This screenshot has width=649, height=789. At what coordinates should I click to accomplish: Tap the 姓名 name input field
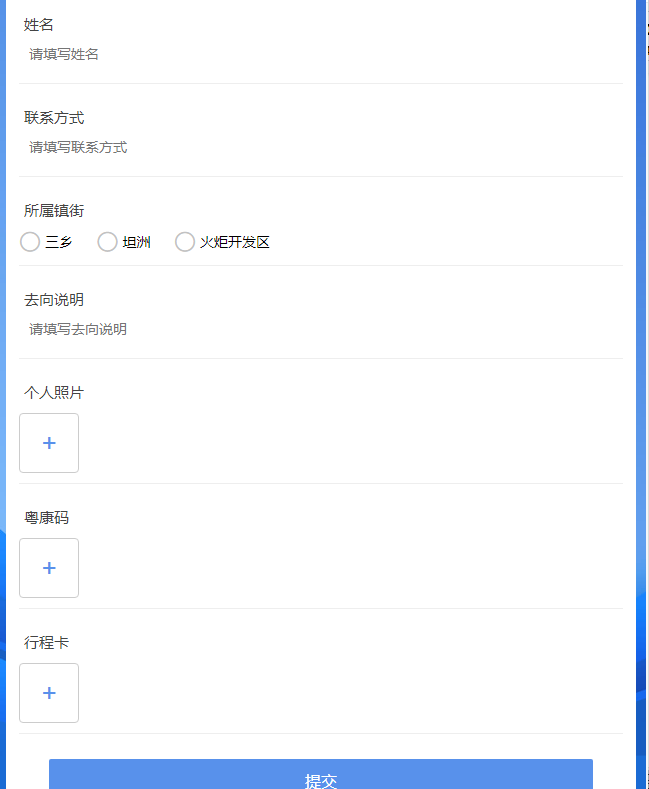[320, 54]
